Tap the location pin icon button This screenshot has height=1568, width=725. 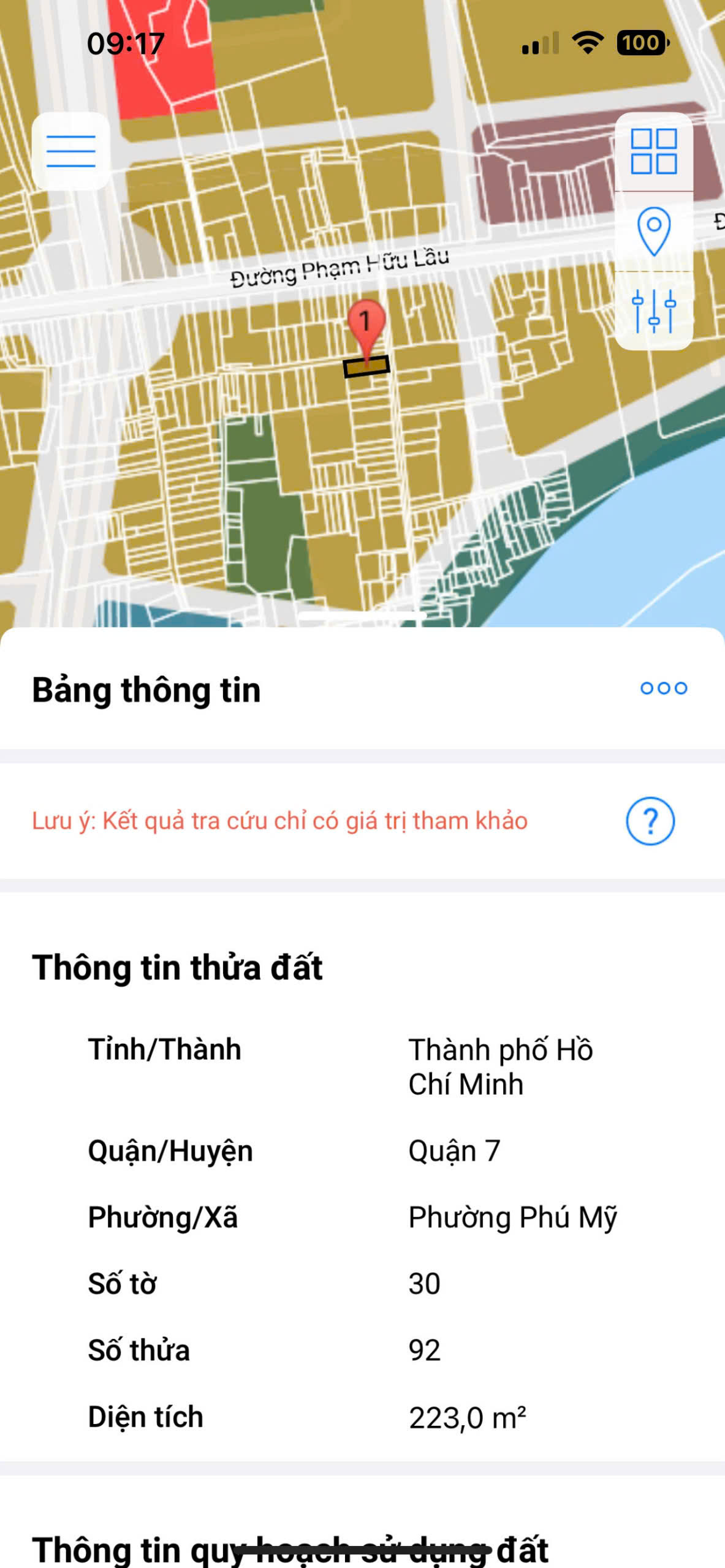[654, 231]
